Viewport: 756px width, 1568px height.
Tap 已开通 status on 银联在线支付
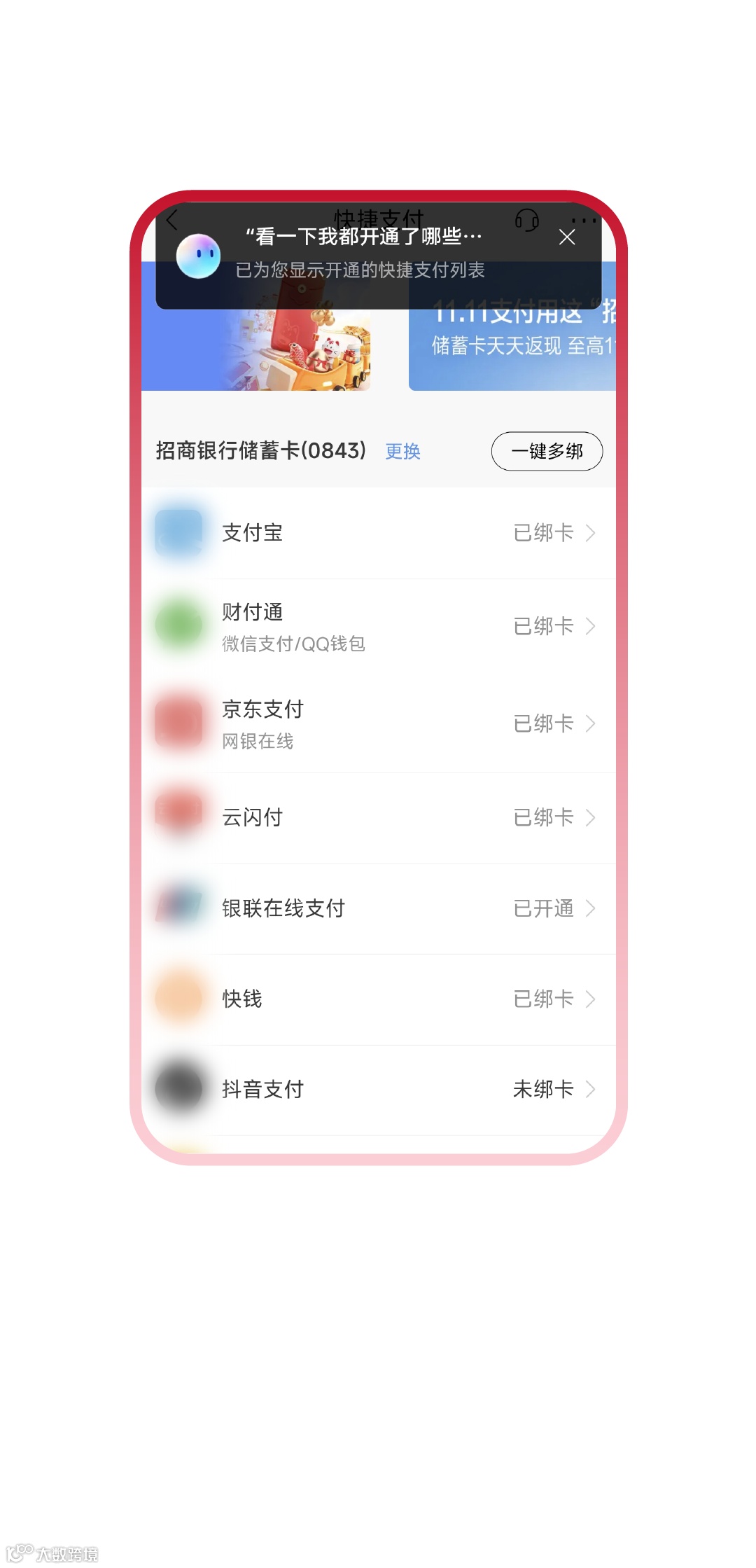click(x=544, y=908)
